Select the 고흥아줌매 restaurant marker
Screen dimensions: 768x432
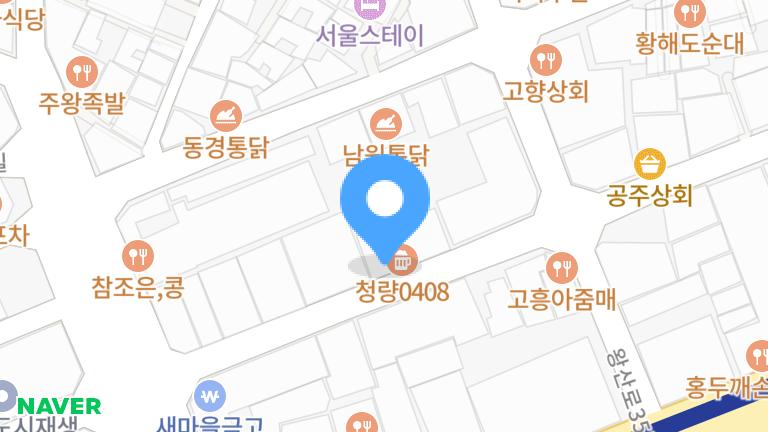pos(563,267)
